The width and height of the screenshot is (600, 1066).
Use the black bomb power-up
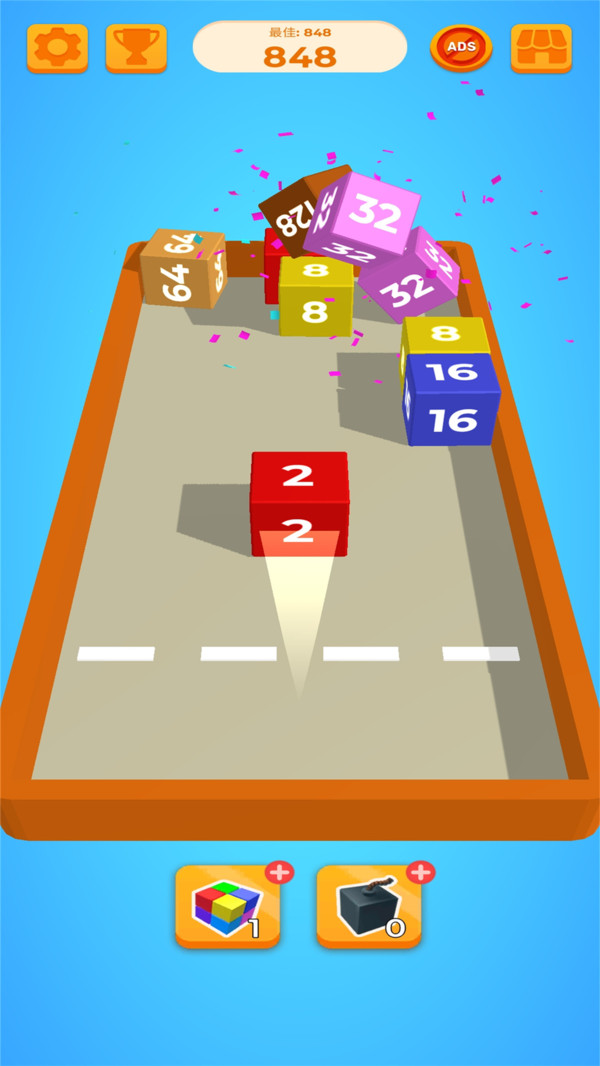point(369,907)
